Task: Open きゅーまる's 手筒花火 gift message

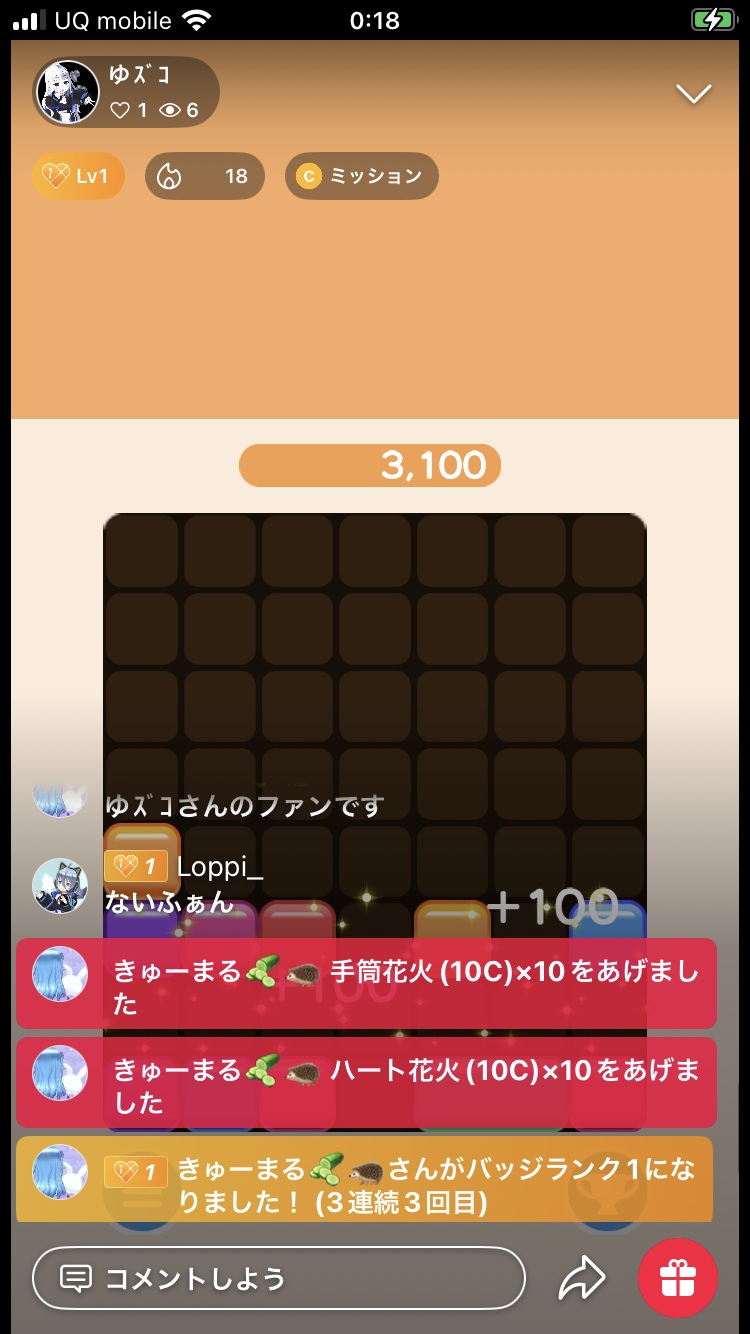Action: click(366, 984)
